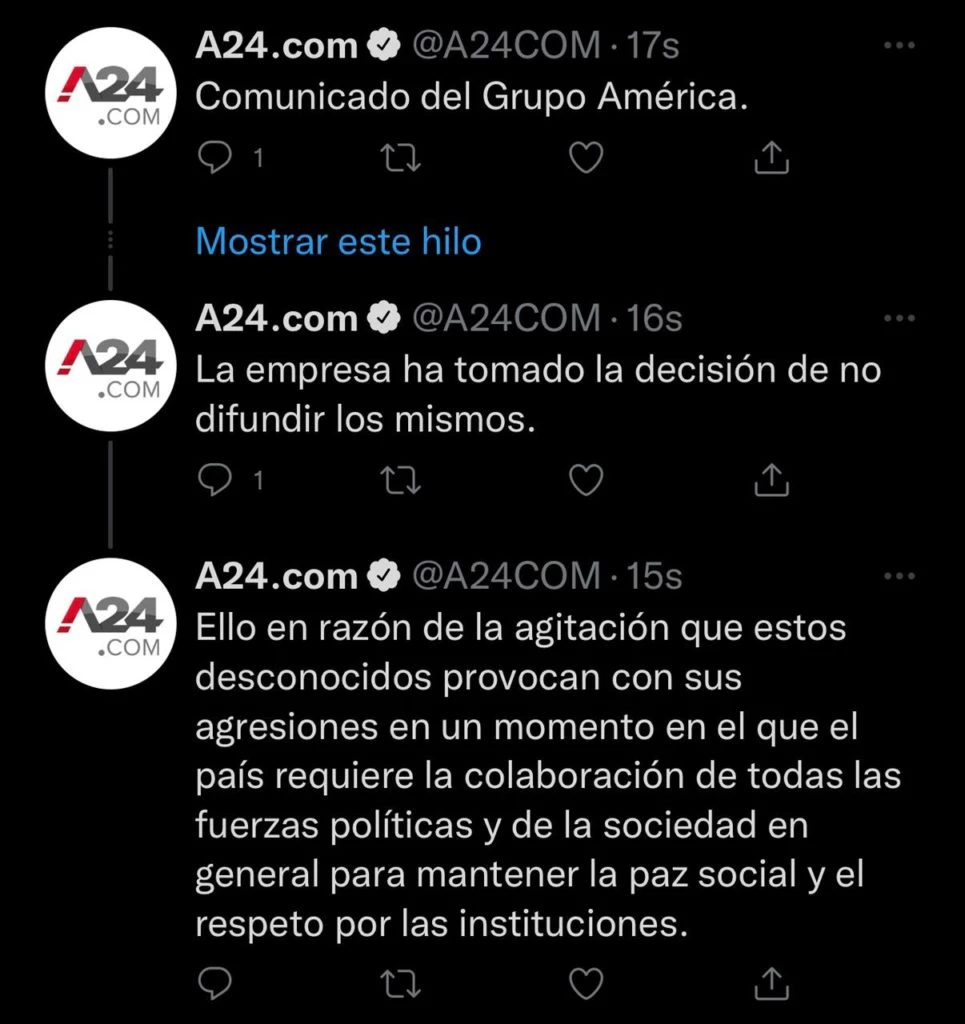Retweet the 'La empresa ha tomado' tweet

coord(403,480)
